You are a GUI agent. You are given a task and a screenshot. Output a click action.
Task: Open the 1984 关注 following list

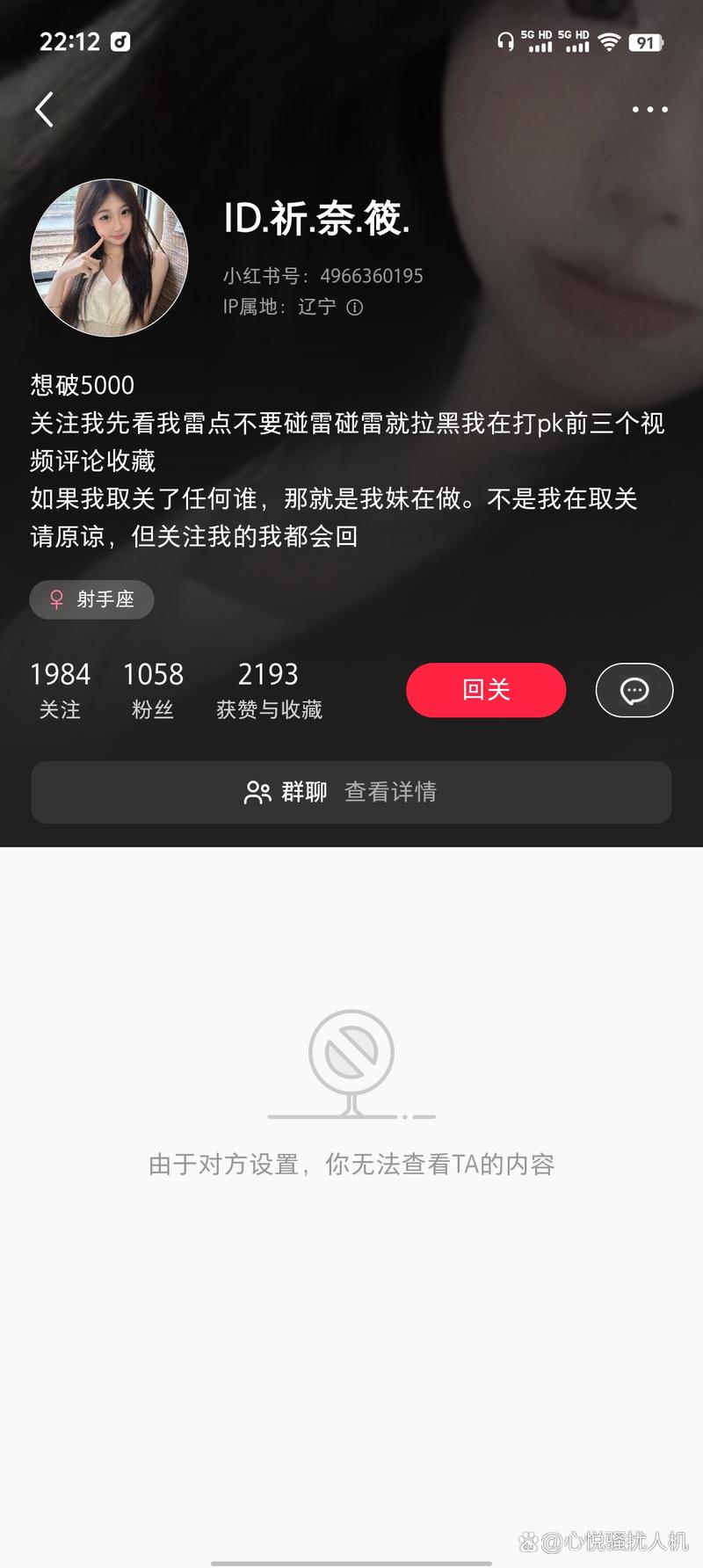tap(60, 690)
